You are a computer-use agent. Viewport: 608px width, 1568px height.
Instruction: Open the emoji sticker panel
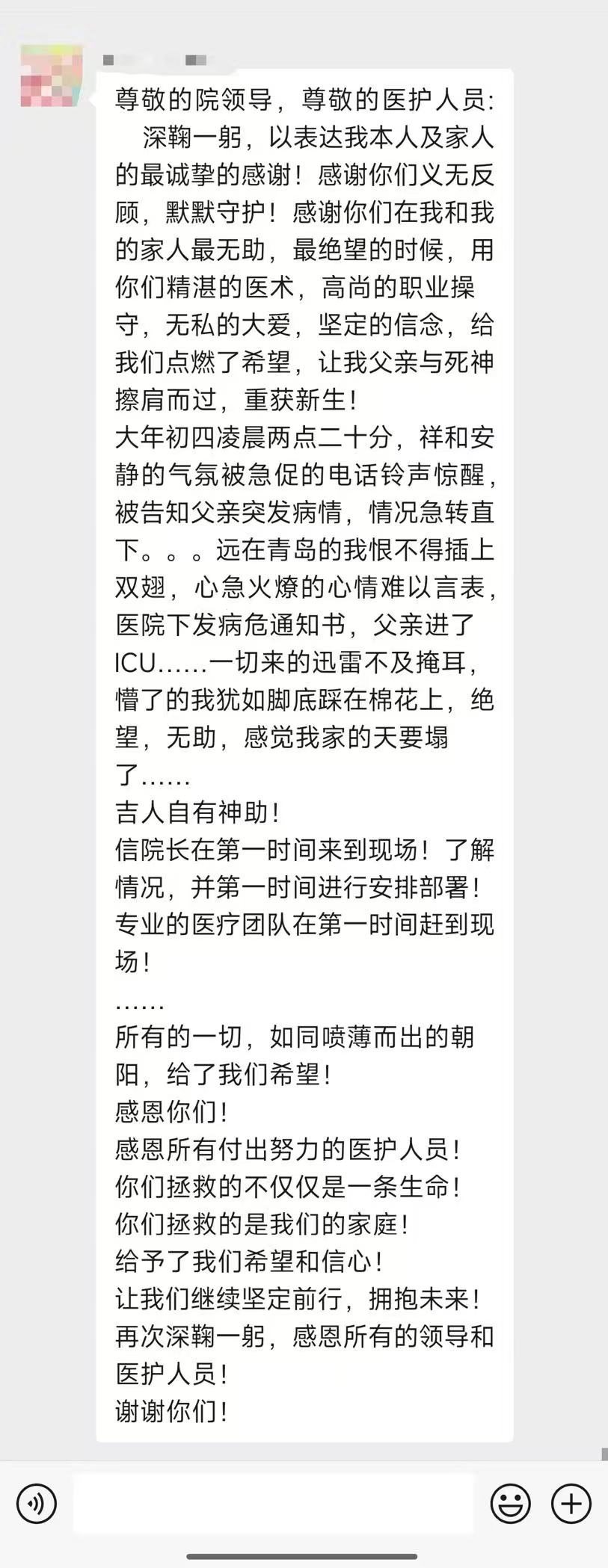click(x=511, y=1503)
